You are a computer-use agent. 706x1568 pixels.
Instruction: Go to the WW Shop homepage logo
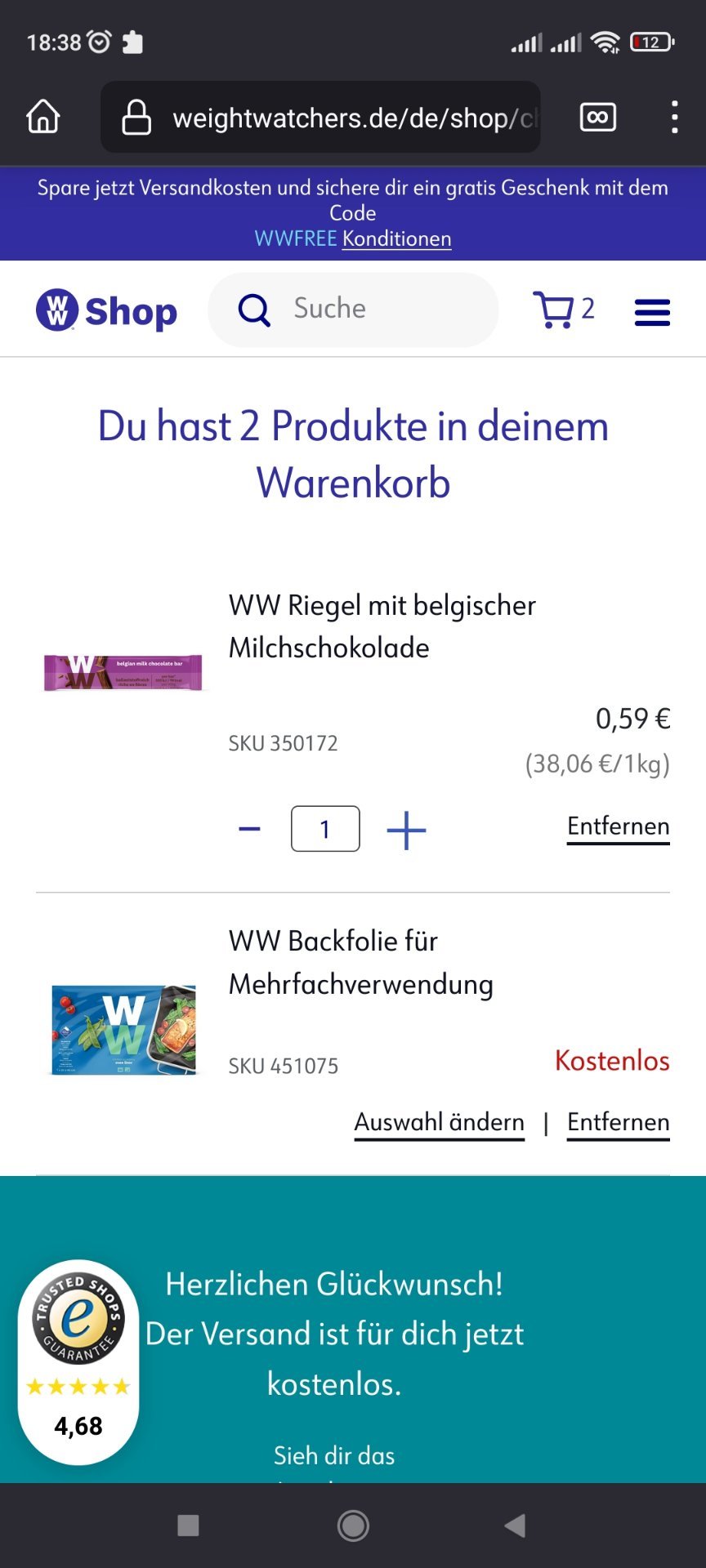coord(106,310)
